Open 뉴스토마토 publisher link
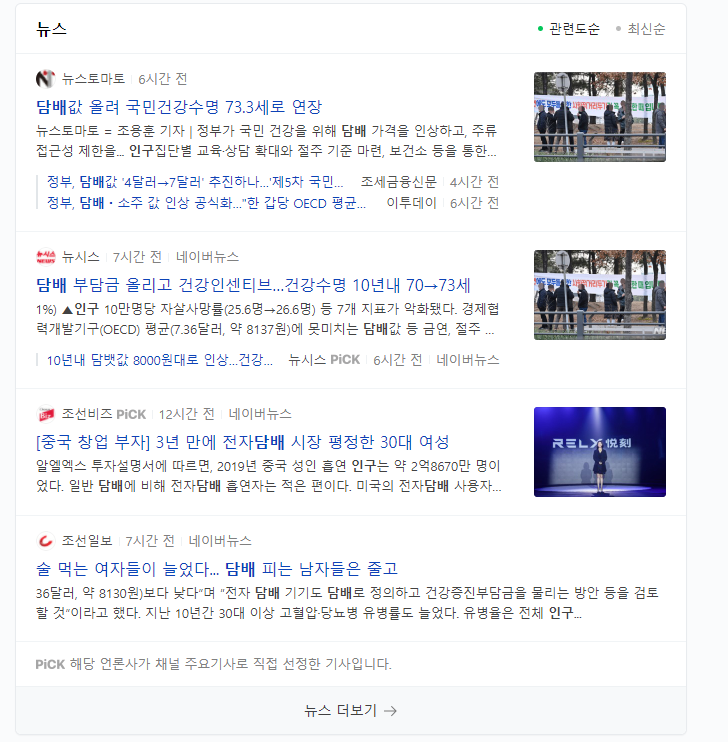The width and height of the screenshot is (728, 742). (x=93, y=79)
